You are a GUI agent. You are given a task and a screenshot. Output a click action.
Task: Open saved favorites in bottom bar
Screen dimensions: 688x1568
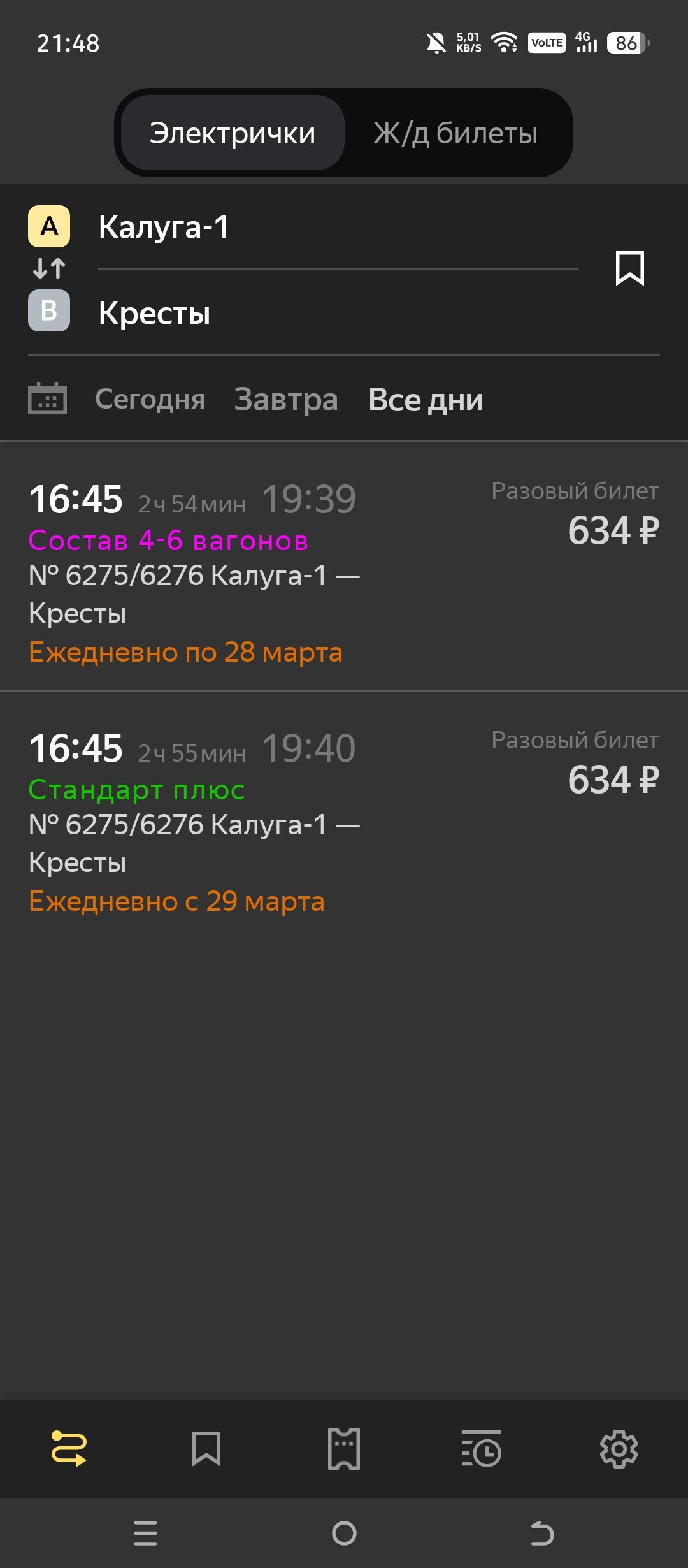206,1449
